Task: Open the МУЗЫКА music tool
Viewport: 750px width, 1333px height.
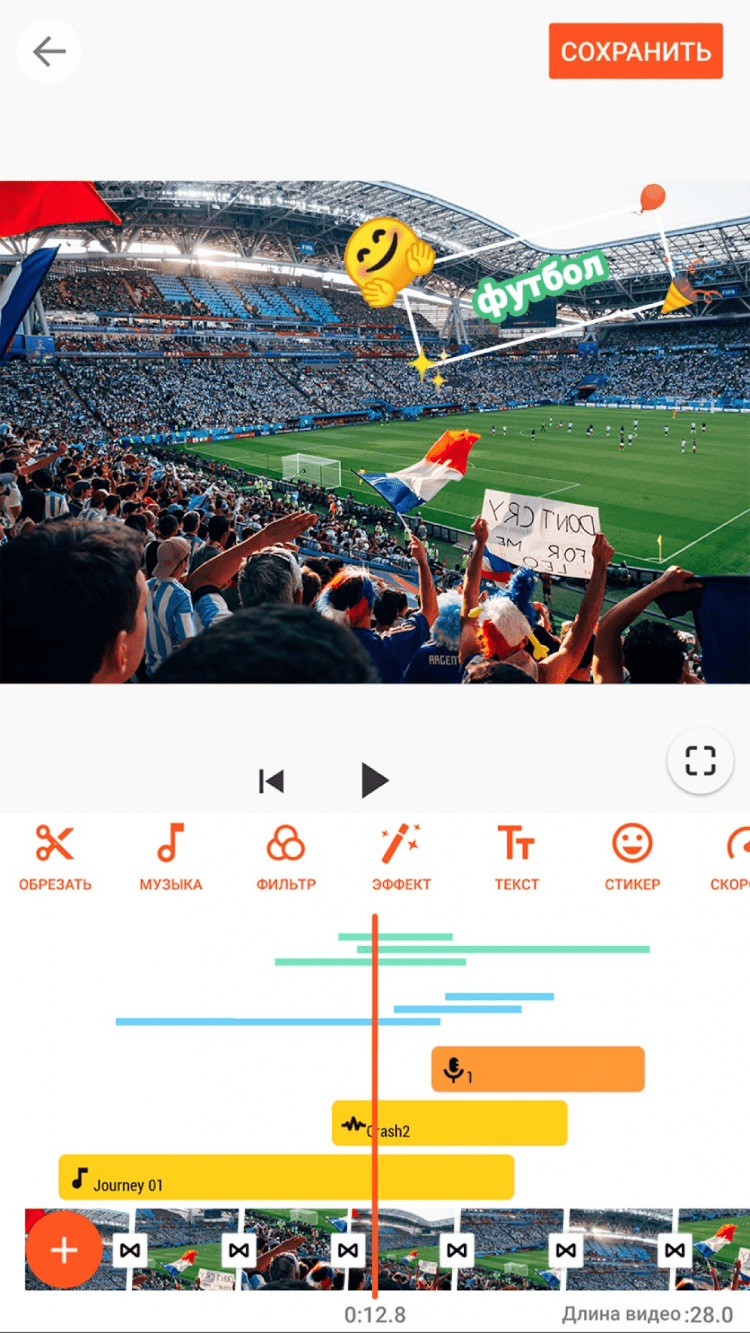Action: [x=170, y=857]
